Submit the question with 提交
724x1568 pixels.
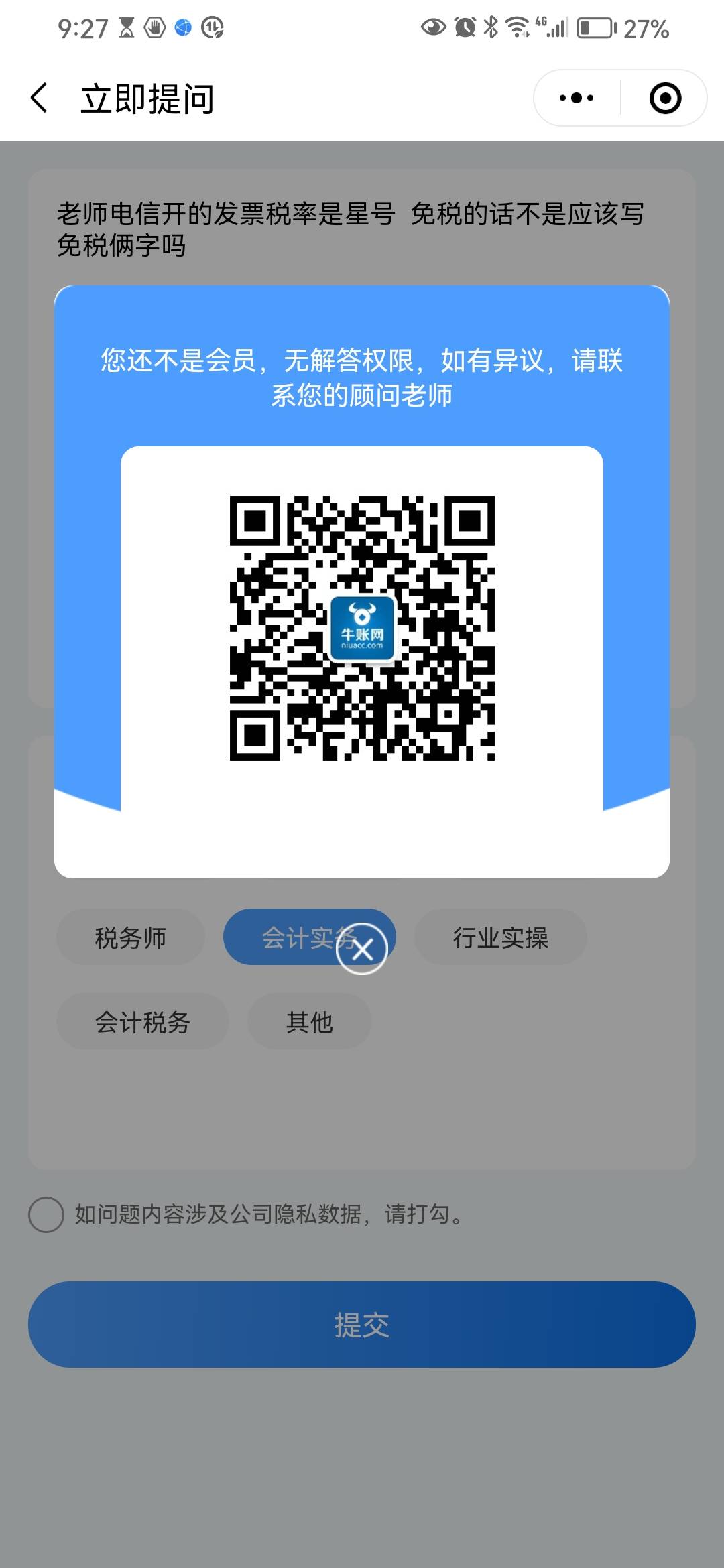click(362, 1325)
